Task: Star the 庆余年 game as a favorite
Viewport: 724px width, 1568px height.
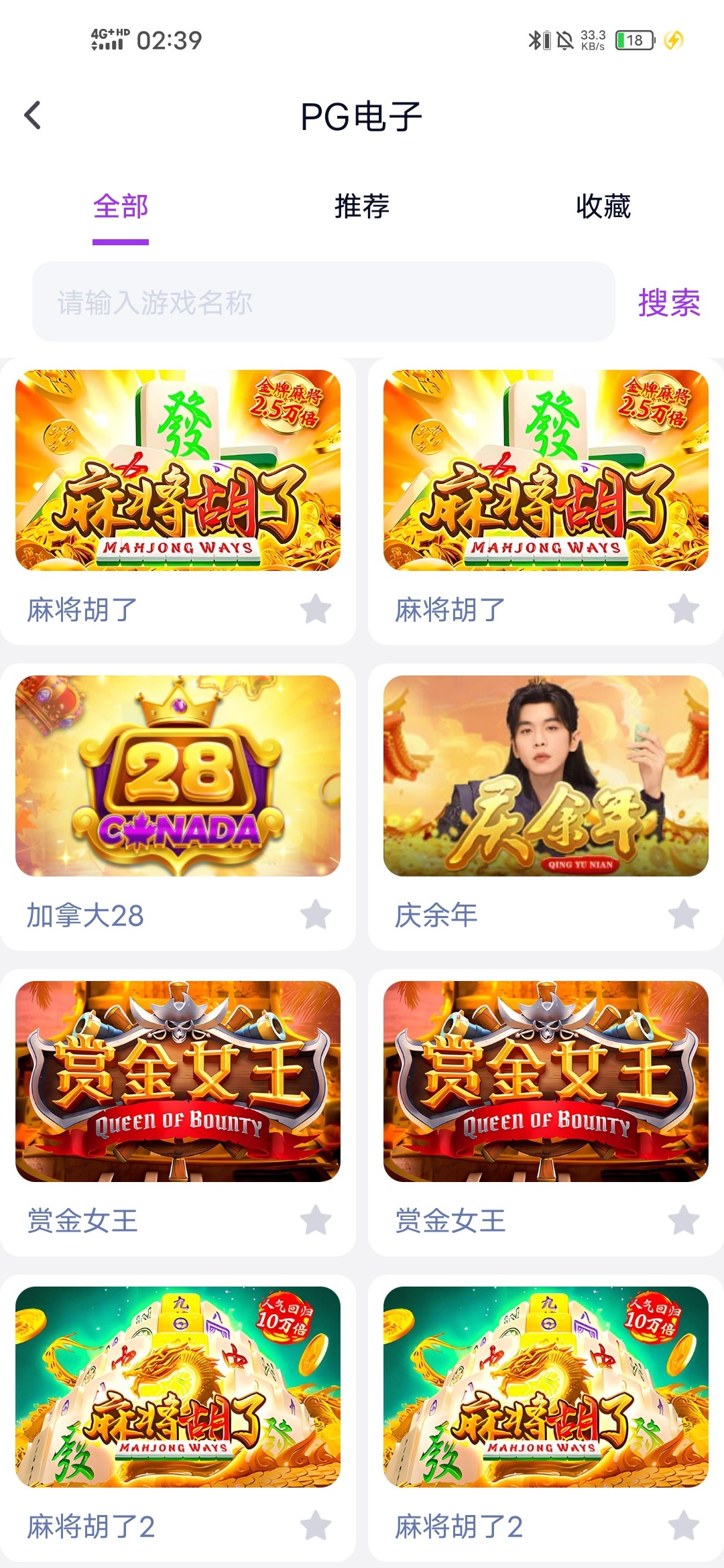Action: 683,915
